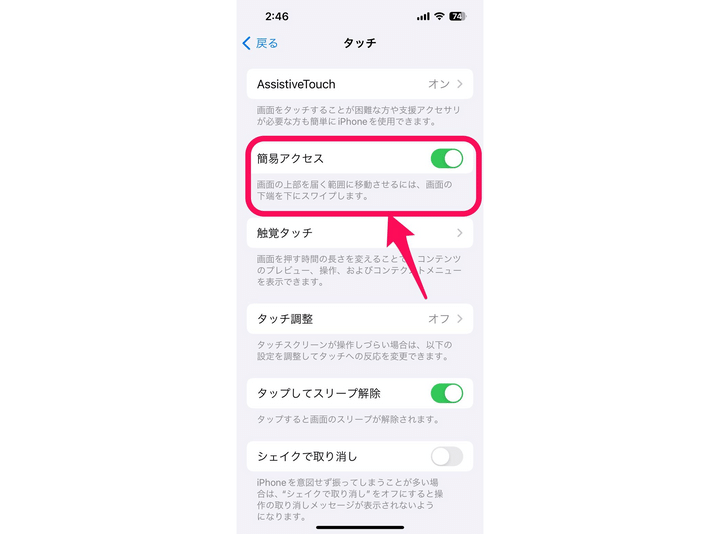Image resolution: width=720 pixels, height=534 pixels.
Task: Go back with the 戻る button
Action: coord(261,44)
